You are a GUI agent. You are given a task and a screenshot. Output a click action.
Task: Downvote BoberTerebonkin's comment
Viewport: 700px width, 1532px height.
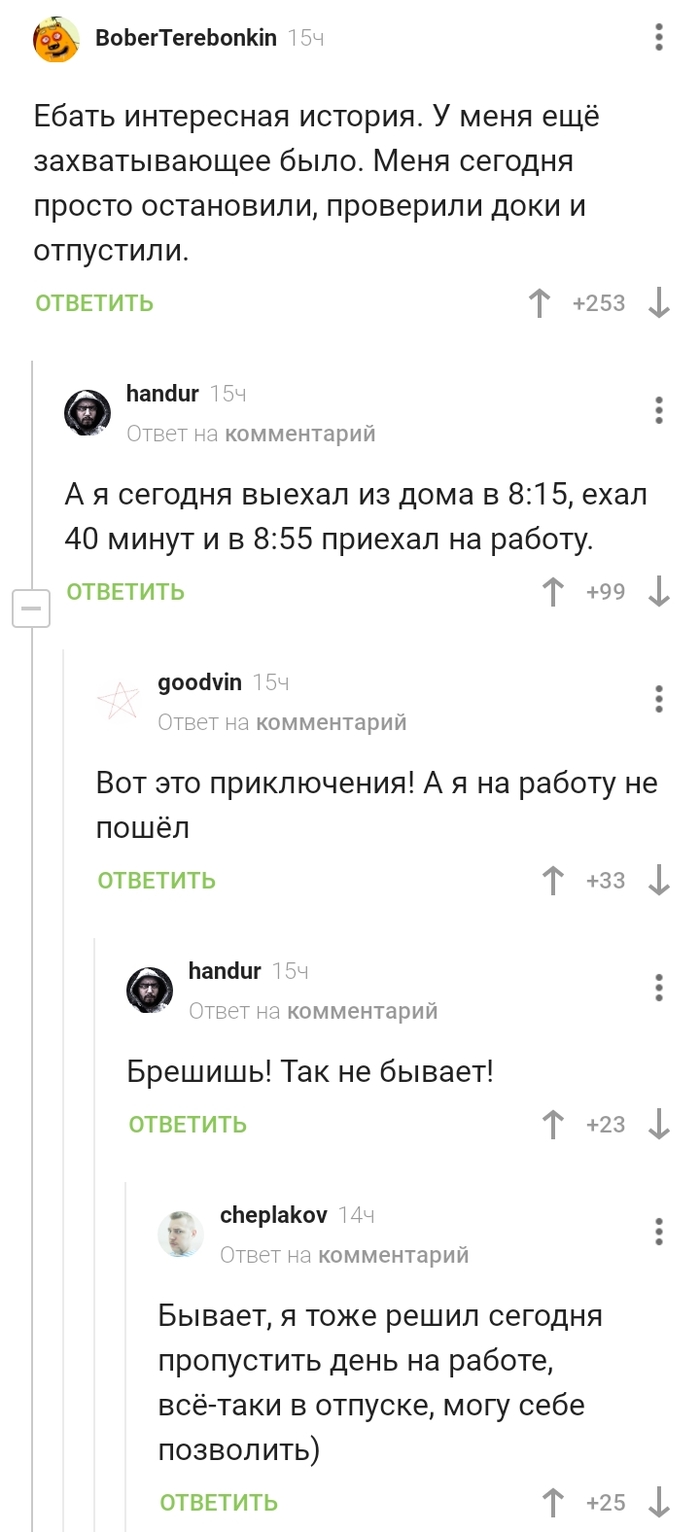(658, 303)
